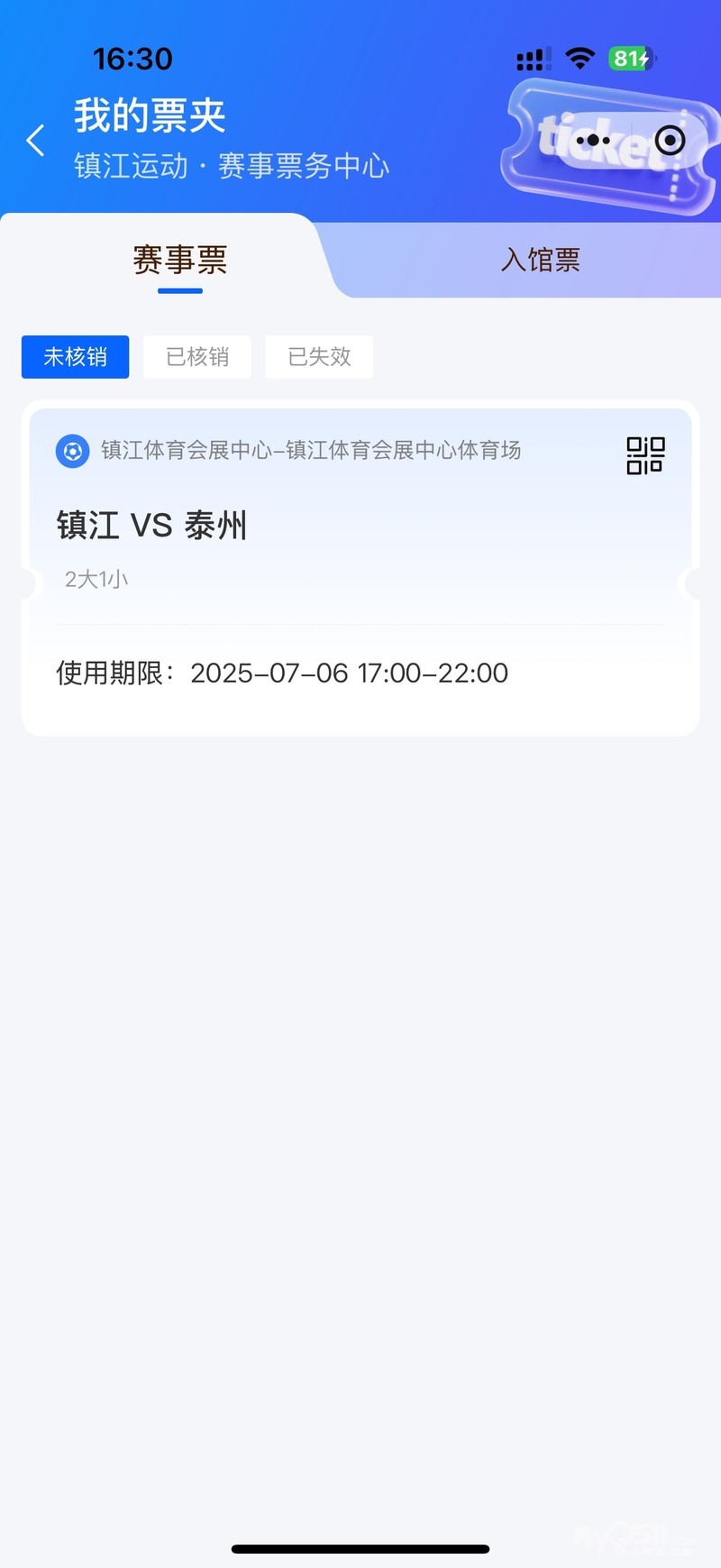Open the three-dot mini program menu

[x=593, y=141]
